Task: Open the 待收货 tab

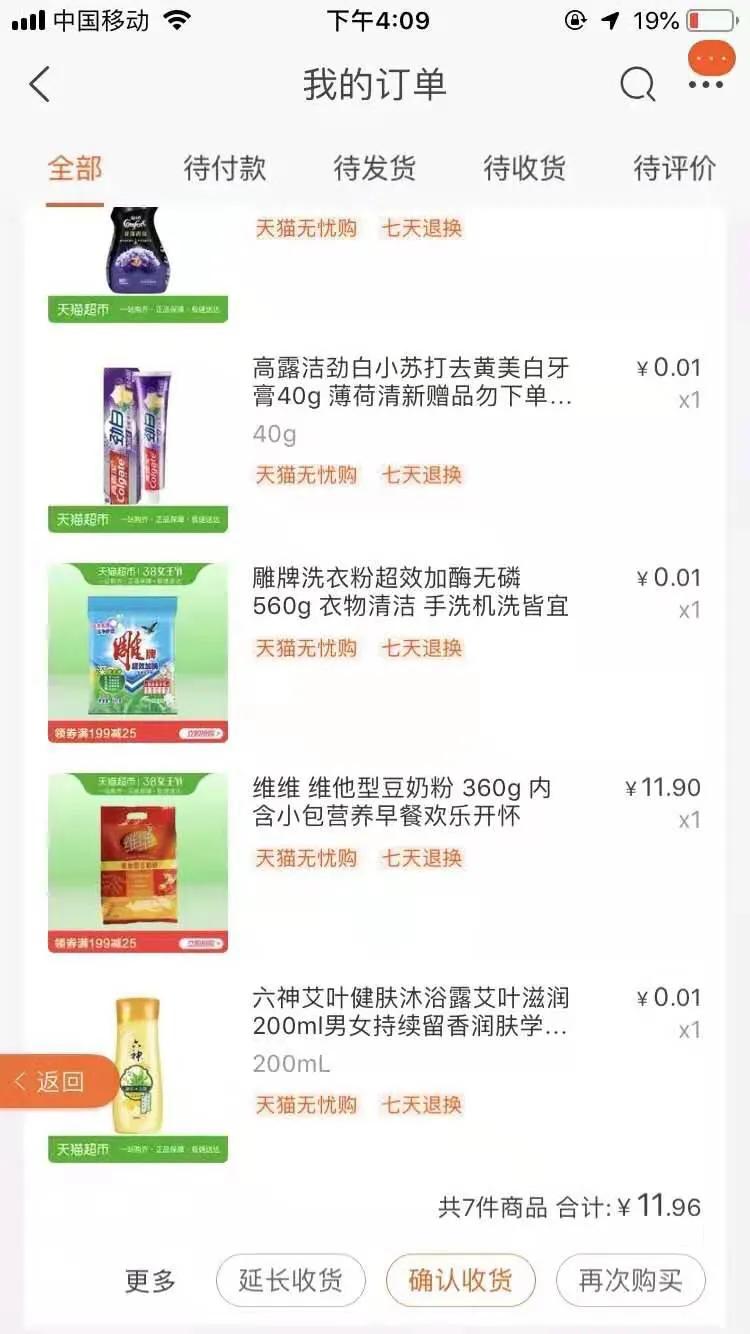Action: [523, 168]
